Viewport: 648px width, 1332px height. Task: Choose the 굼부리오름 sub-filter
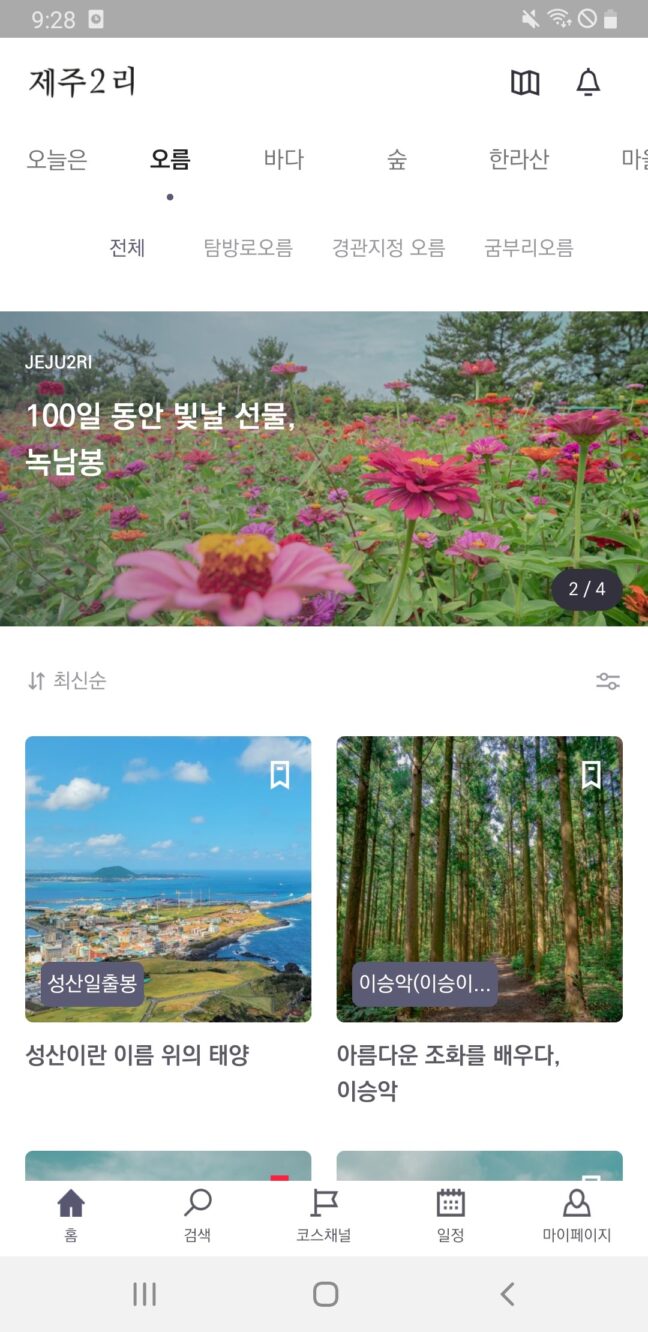528,248
